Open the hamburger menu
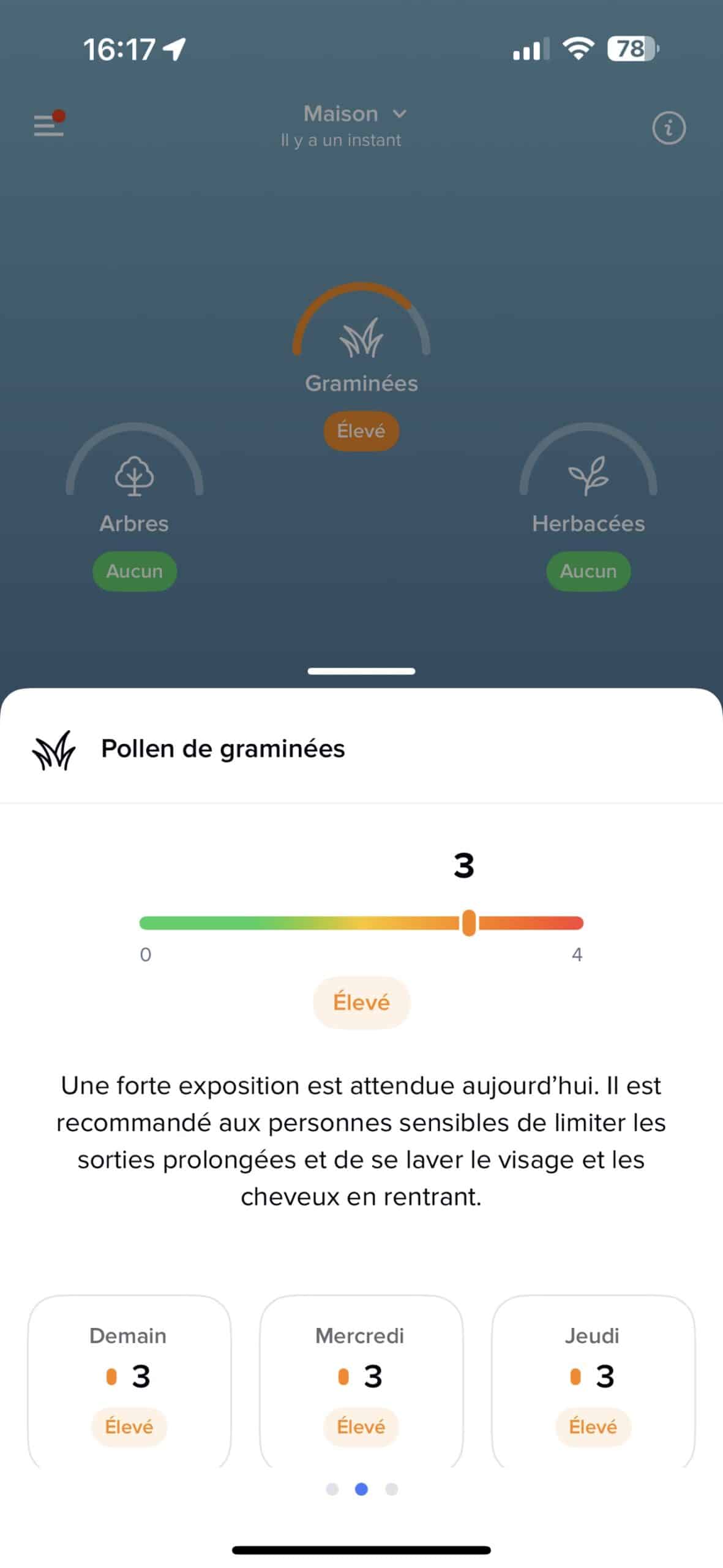The width and height of the screenshot is (723, 1568). tap(49, 126)
